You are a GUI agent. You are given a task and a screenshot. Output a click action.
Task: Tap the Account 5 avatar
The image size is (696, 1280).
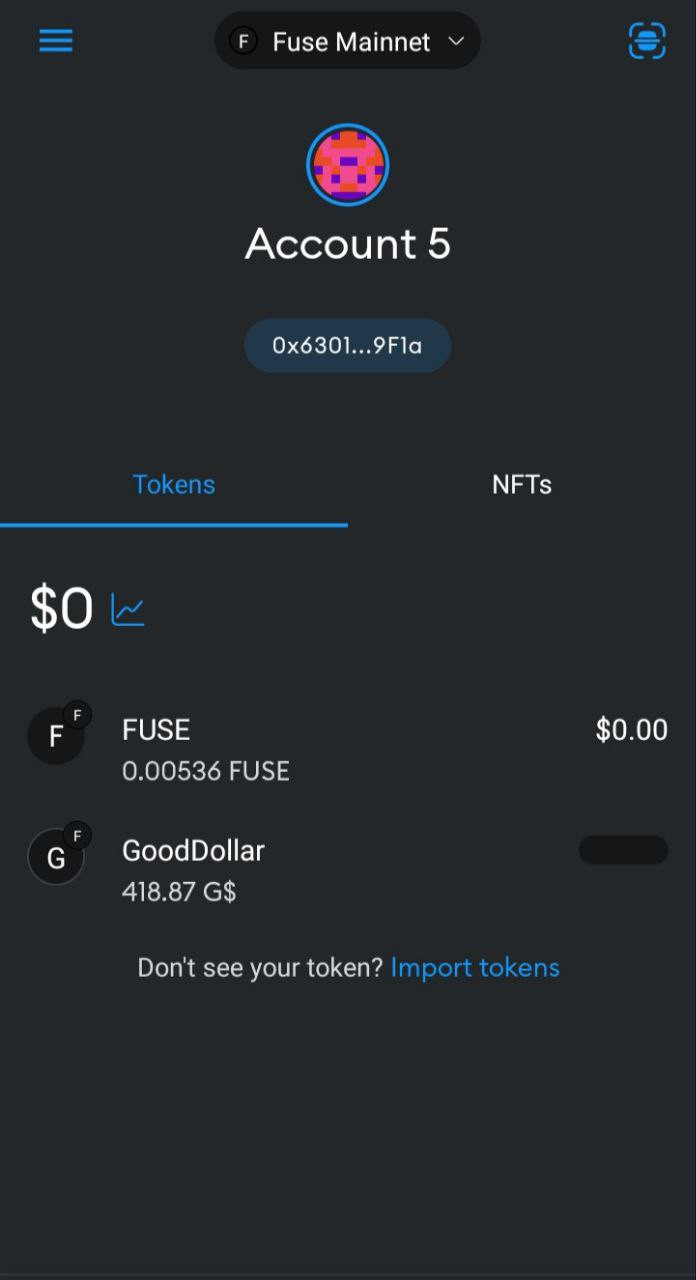(x=348, y=165)
